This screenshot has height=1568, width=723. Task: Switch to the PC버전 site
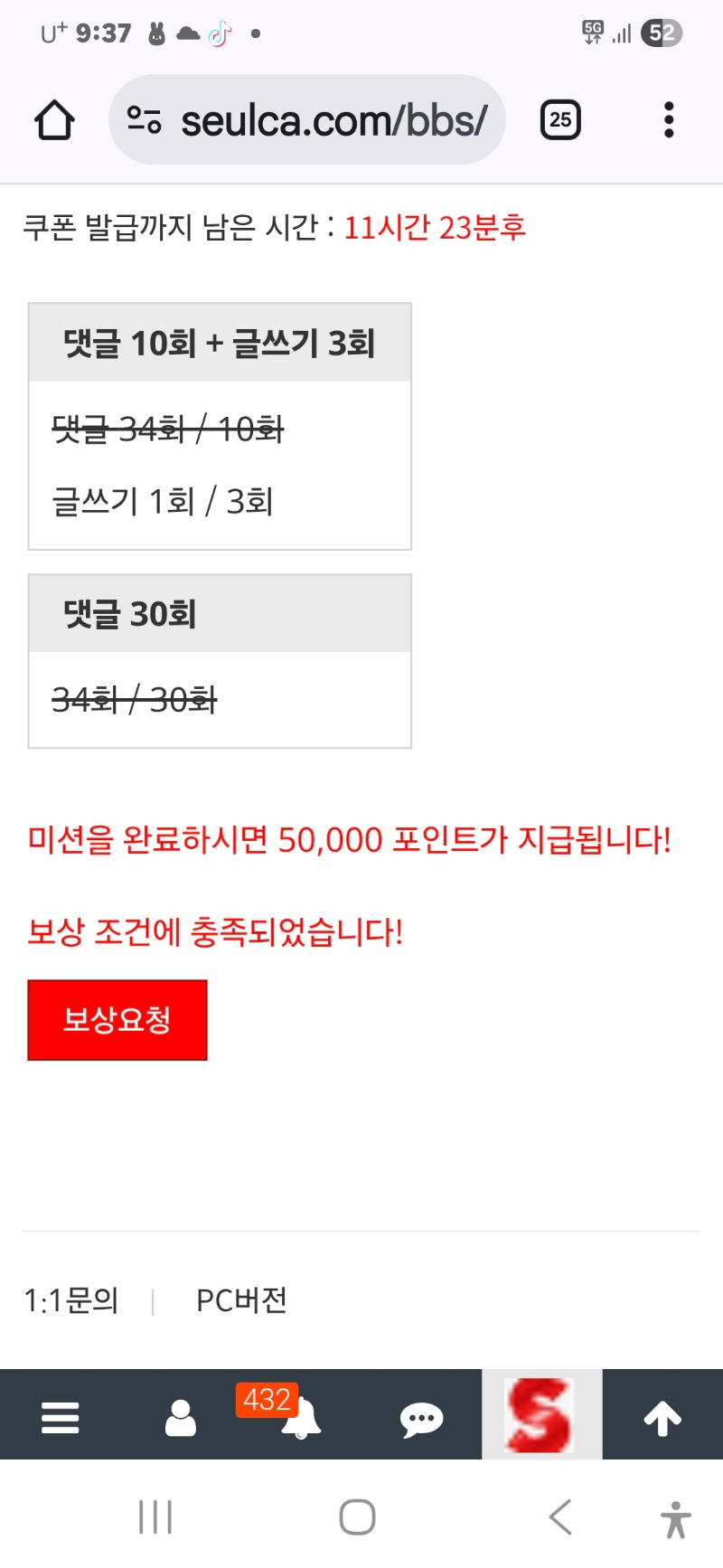click(x=241, y=1300)
